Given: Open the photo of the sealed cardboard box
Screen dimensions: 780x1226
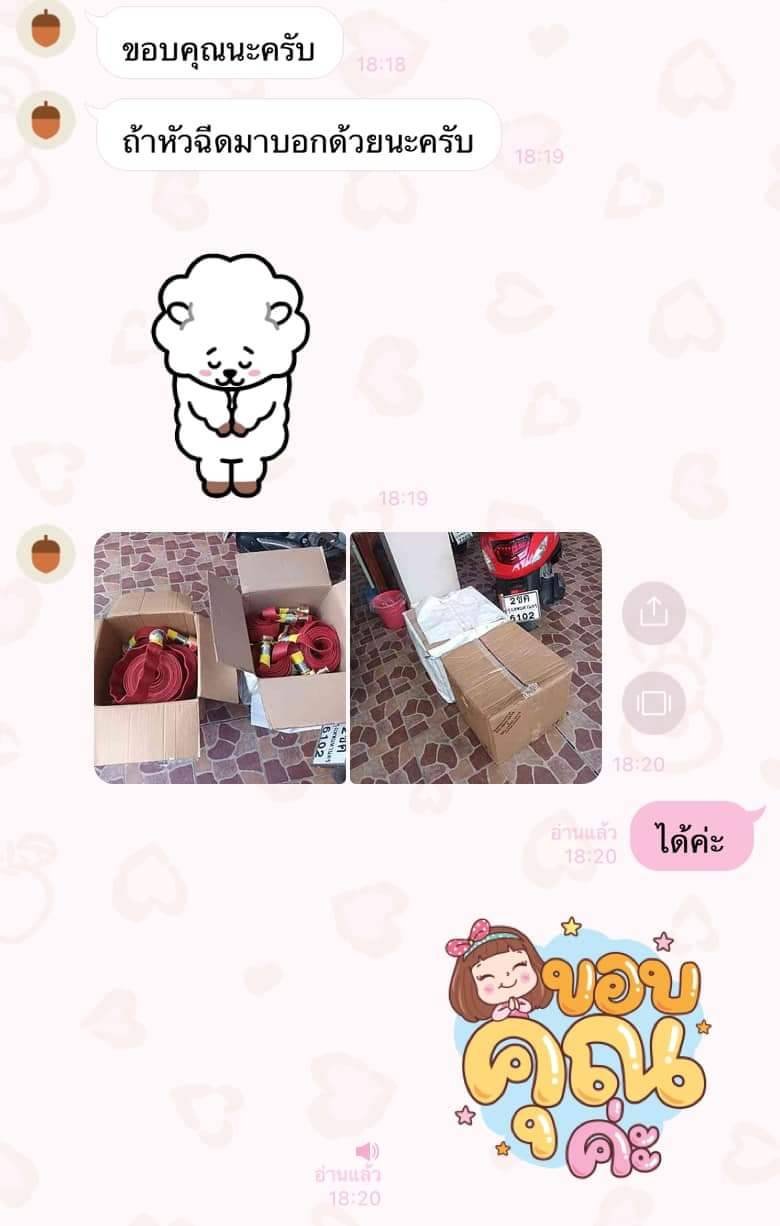Looking at the screenshot, I should [476, 657].
